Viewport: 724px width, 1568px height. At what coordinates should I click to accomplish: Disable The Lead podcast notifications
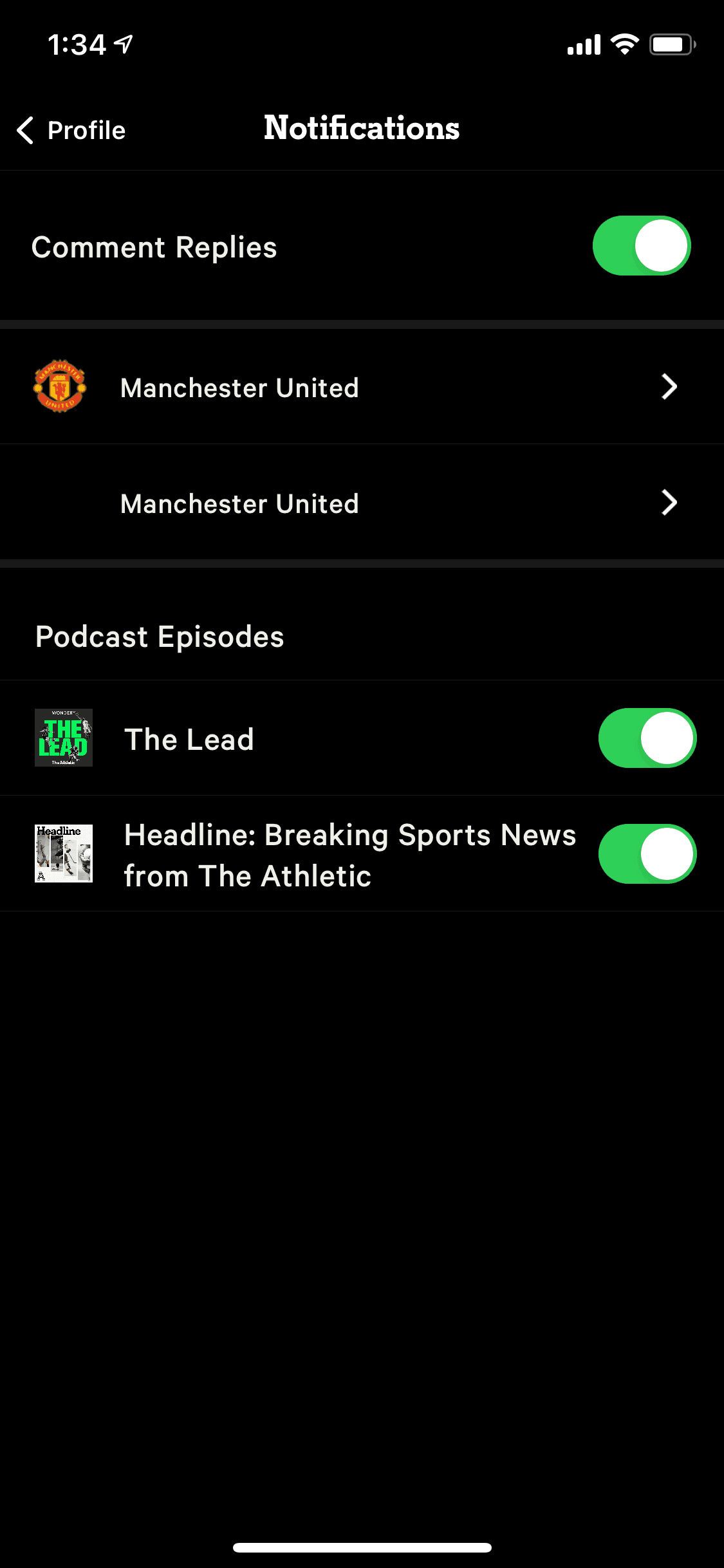(647, 738)
